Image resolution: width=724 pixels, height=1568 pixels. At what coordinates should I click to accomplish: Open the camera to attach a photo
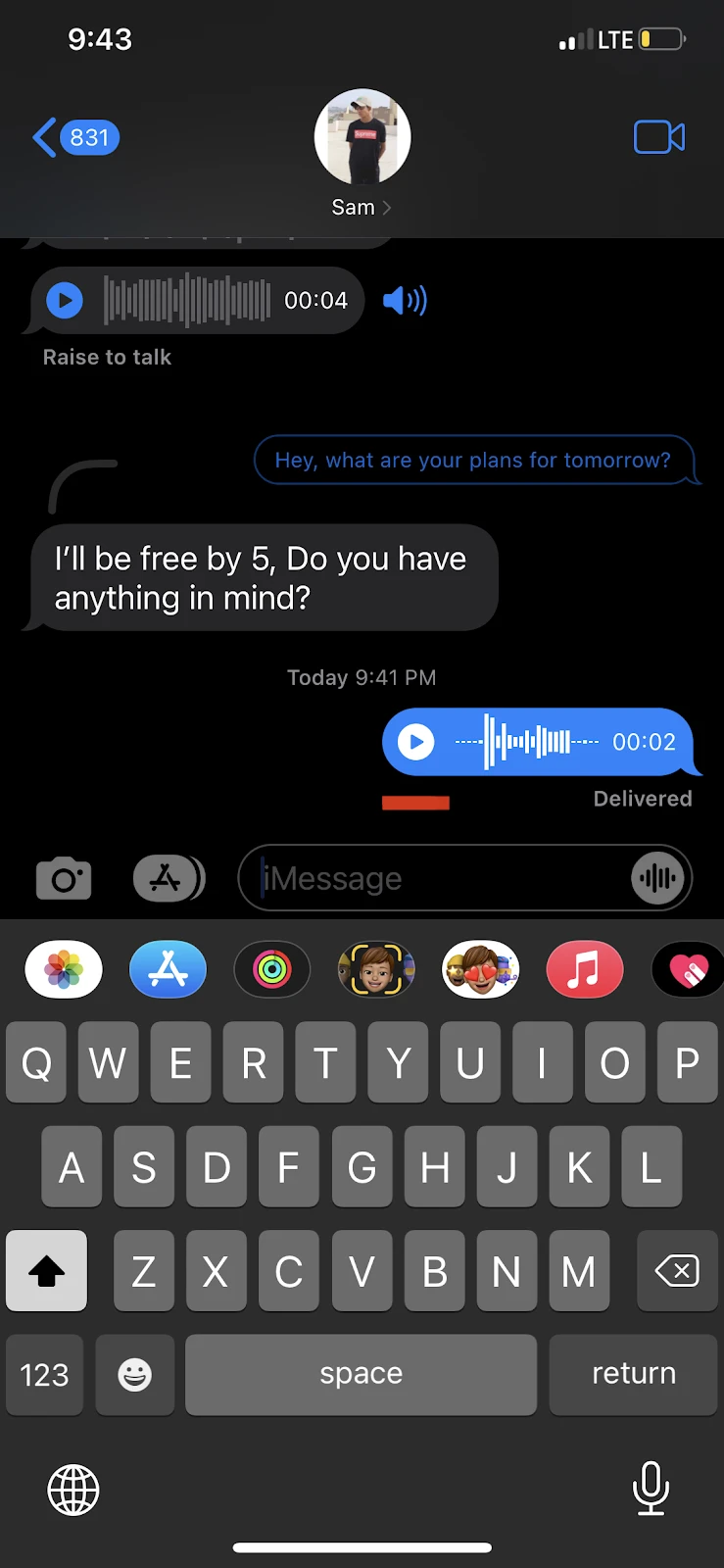click(64, 878)
